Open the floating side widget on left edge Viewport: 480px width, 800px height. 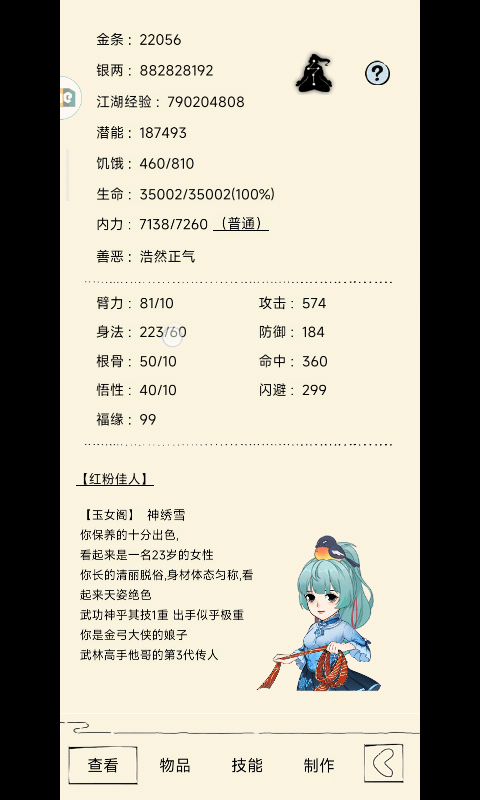(x=69, y=97)
